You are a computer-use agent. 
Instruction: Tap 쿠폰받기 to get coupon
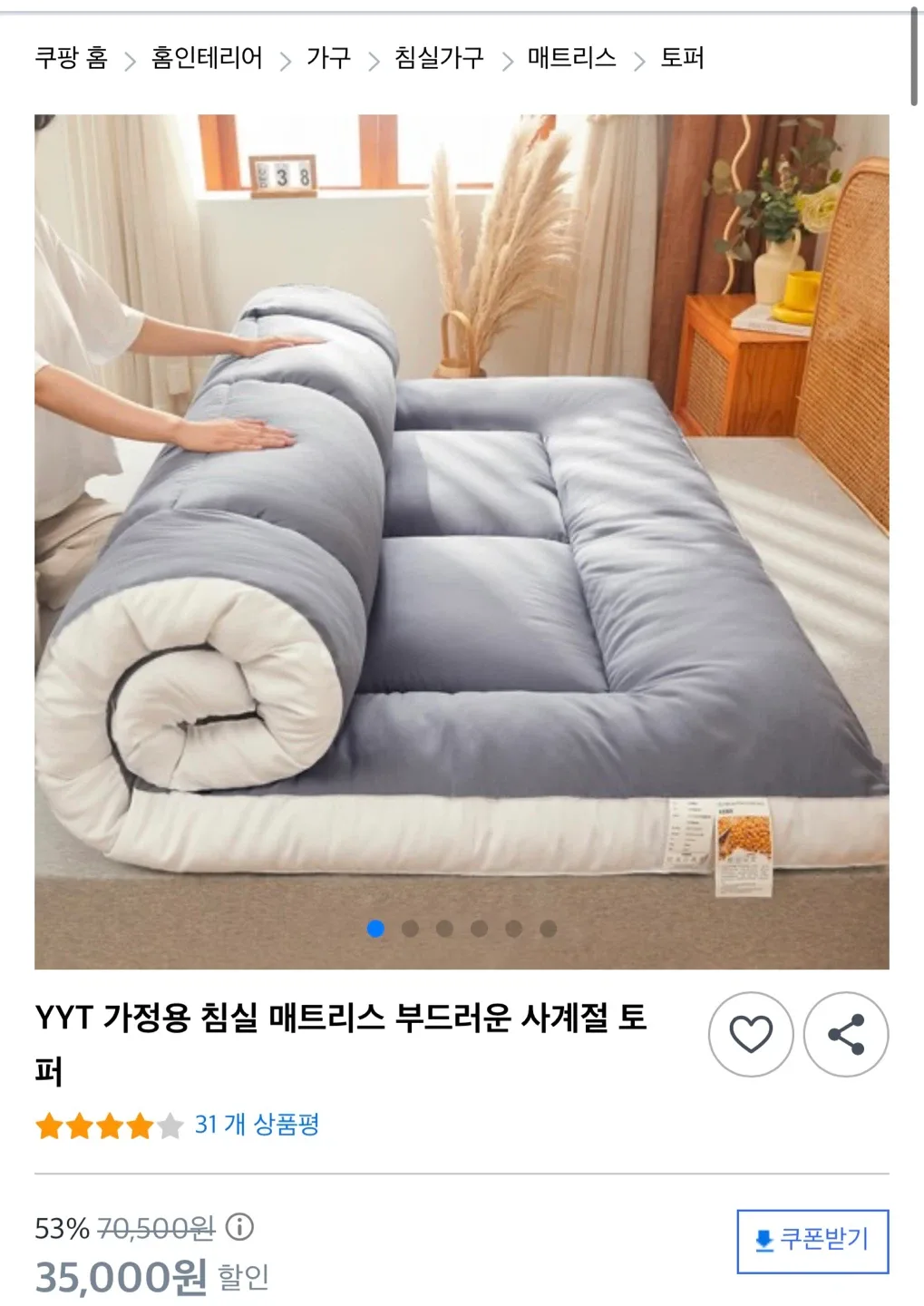point(812,1240)
